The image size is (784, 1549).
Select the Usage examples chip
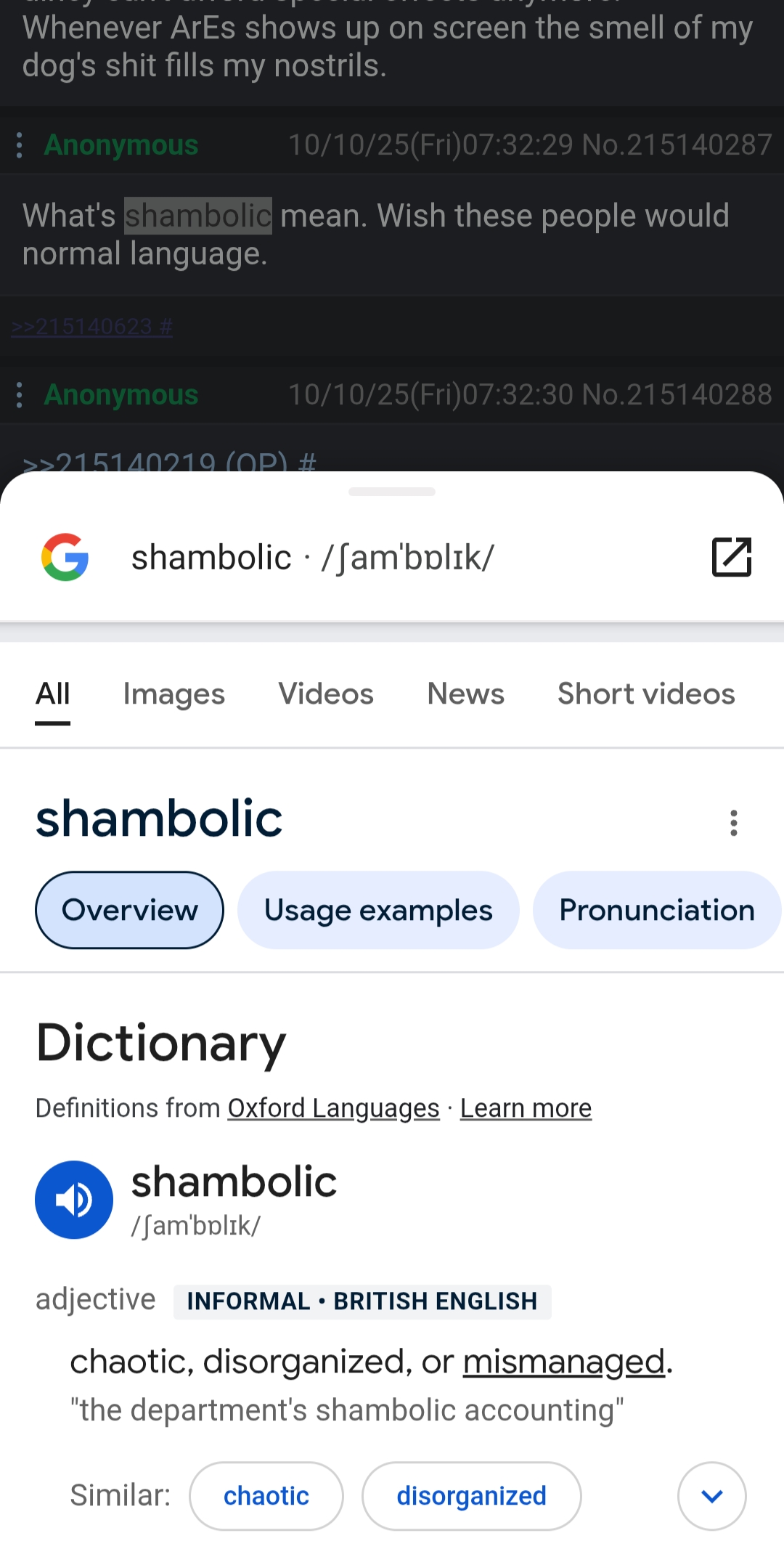click(x=378, y=910)
